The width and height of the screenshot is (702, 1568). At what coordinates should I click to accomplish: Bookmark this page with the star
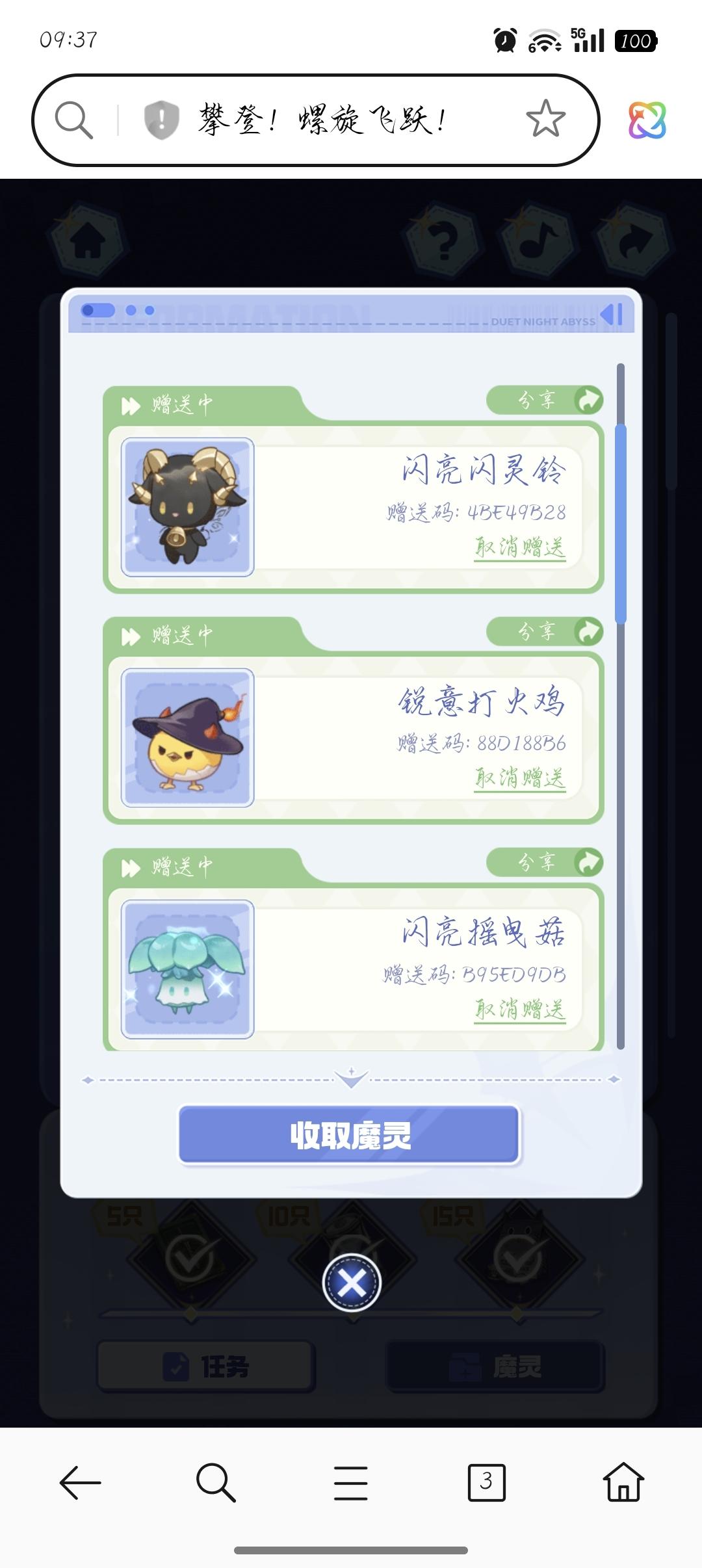[545, 119]
